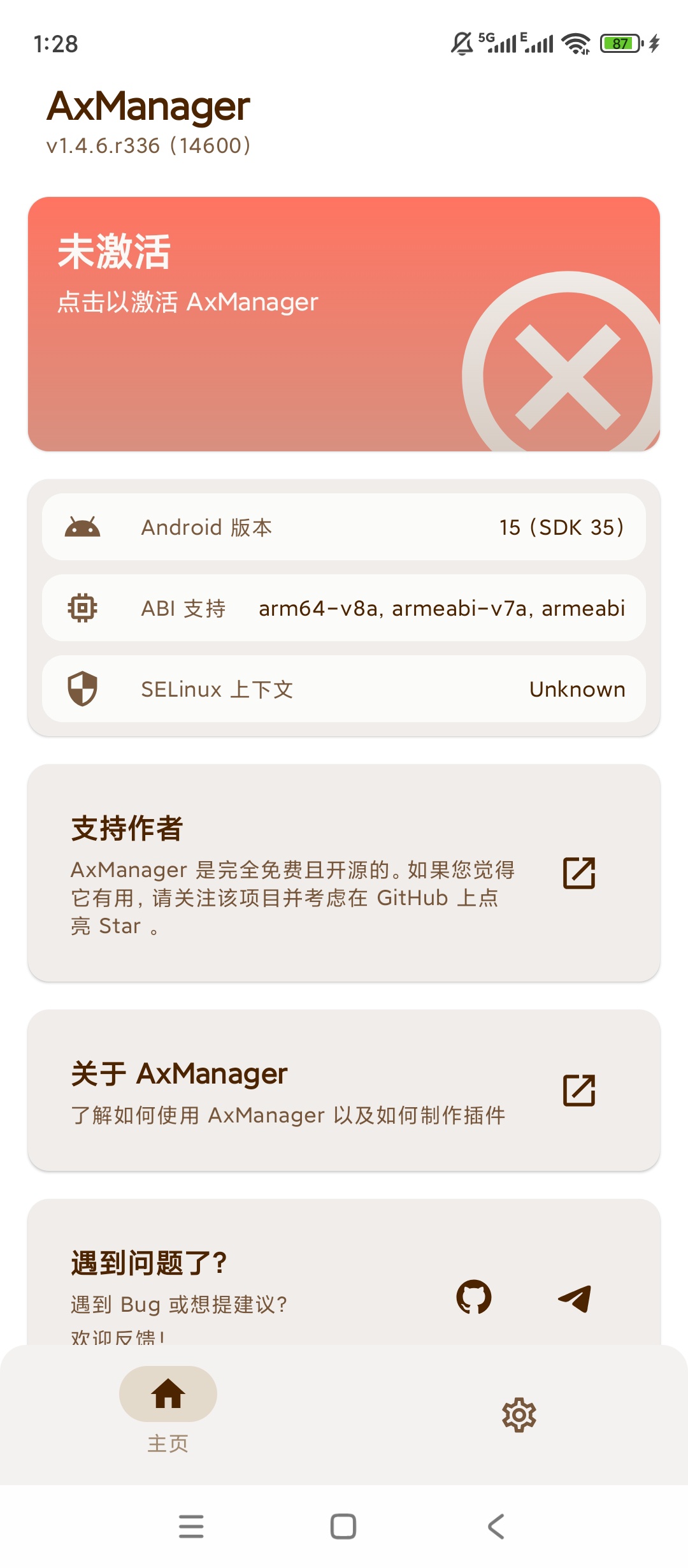Click the SELinux 上下文 Unknown row
Screen dimensions: 688x1568
(x=344, y=689)
